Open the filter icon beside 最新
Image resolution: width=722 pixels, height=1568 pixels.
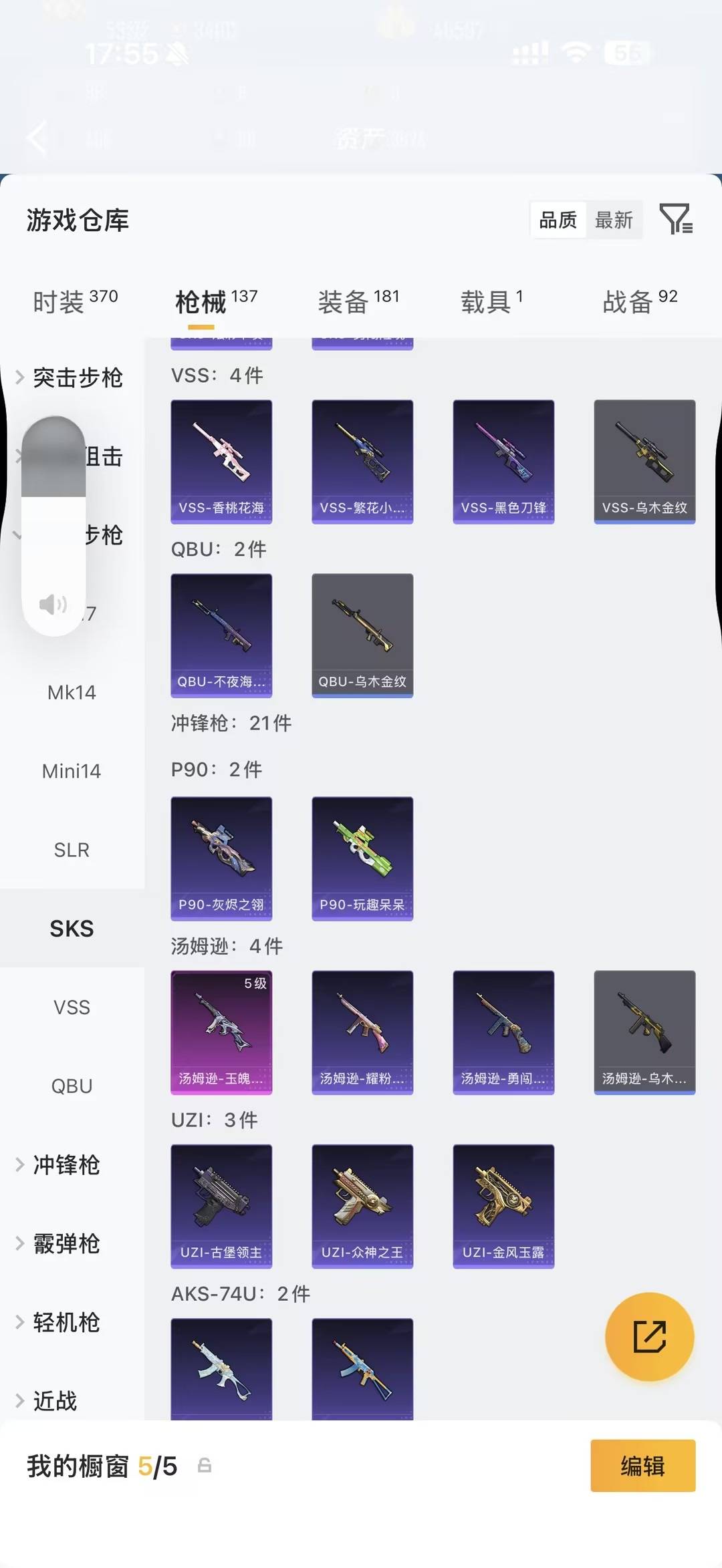[676, 219]
